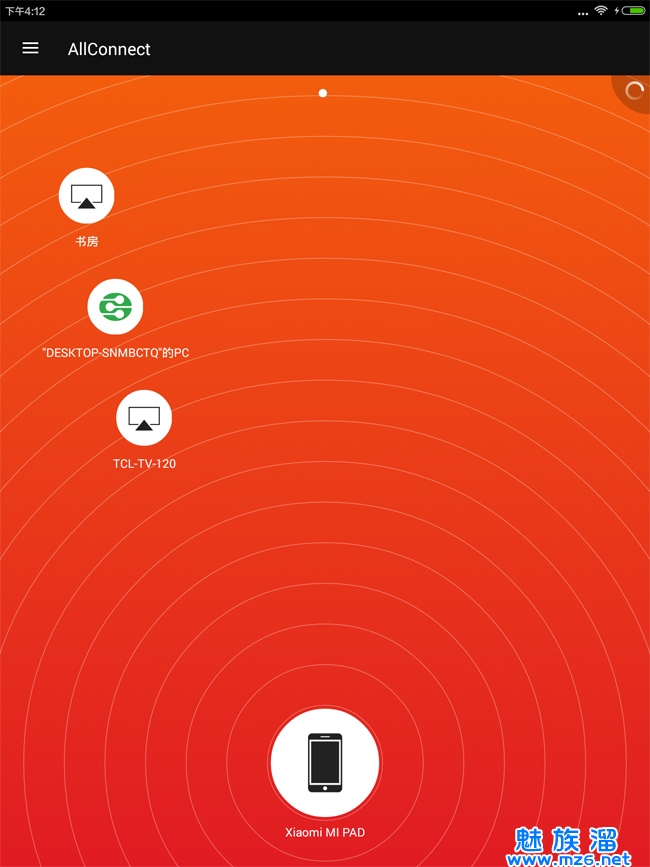Select the 书房 AirPlay device
Viewport: 650px width, 867px height.
87,196
